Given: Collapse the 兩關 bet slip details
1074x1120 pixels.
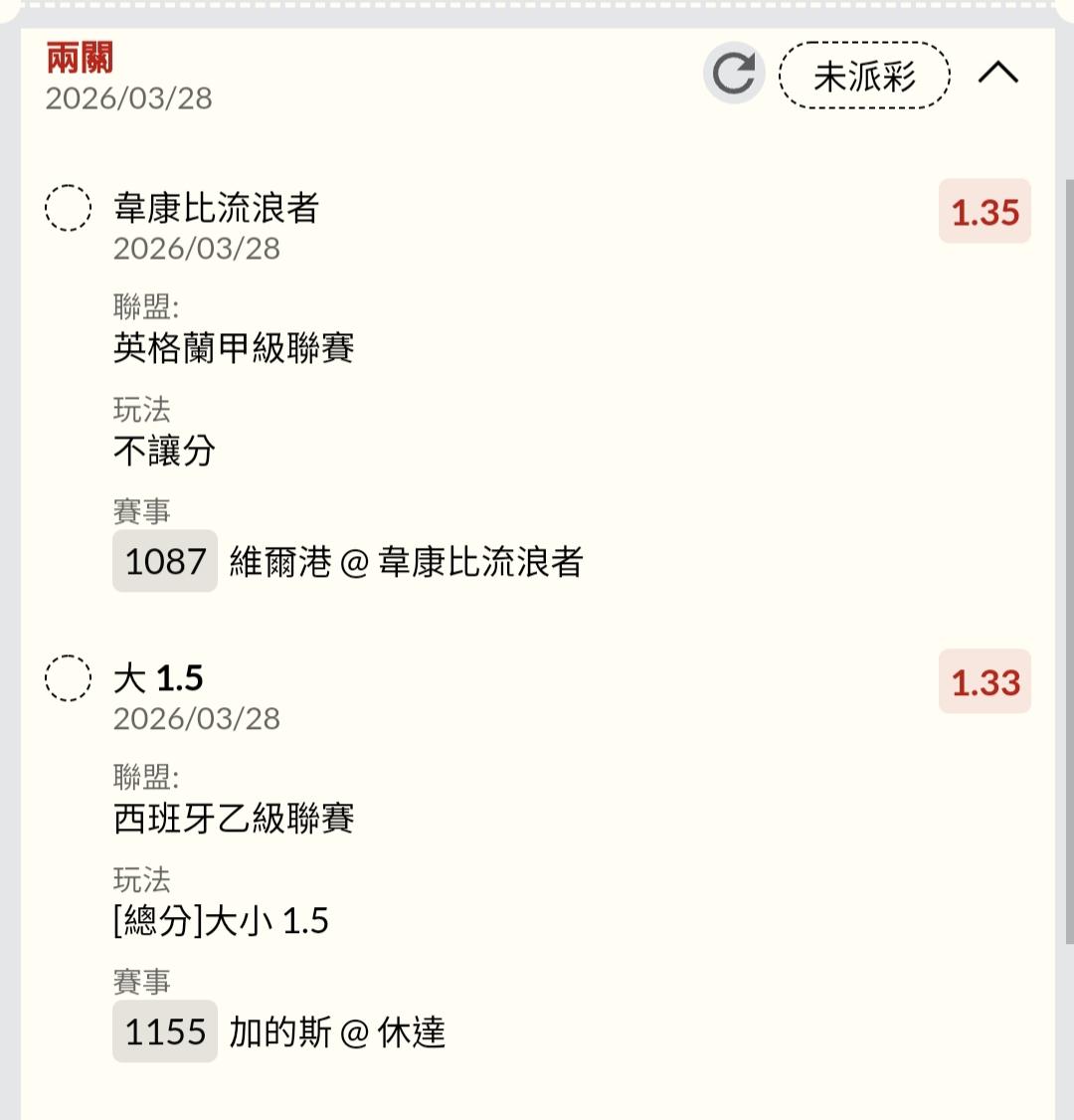Looking at the screenshot, I should [x=998, y=74].
